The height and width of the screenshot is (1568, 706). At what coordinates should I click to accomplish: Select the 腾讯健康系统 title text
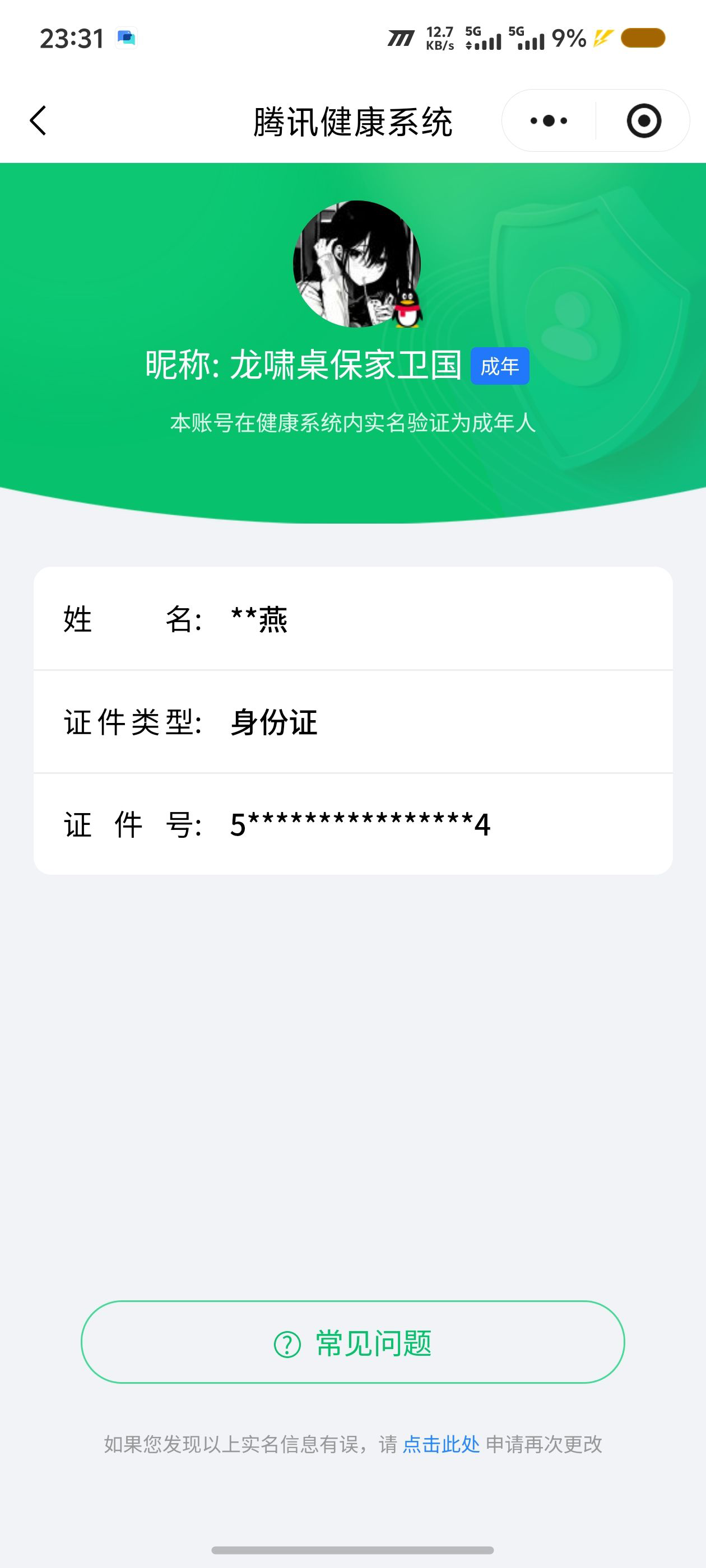click(x=352, y=120)
